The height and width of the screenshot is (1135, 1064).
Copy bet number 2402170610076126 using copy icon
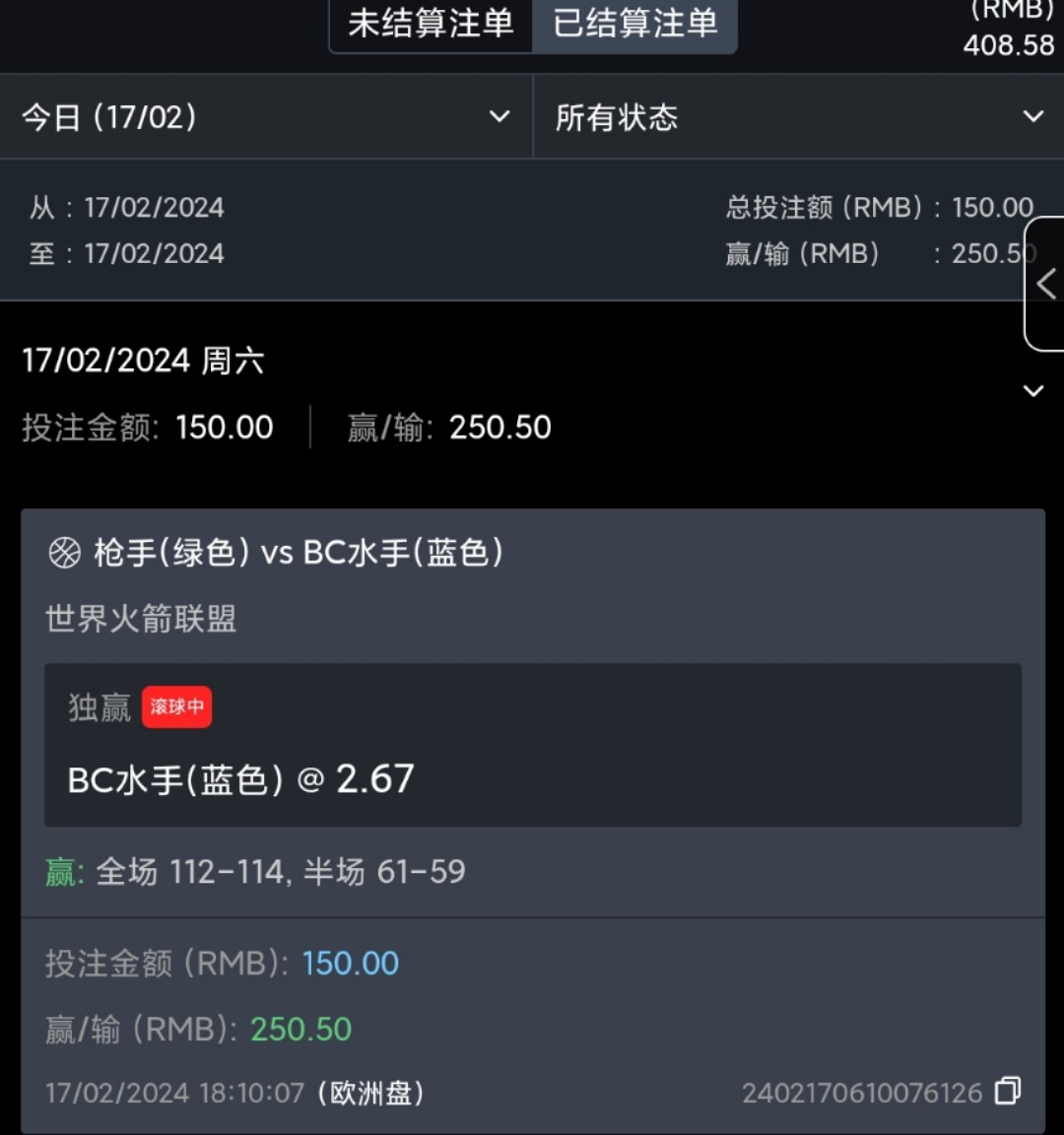pyautogui.click(x=1007, y=1093)
